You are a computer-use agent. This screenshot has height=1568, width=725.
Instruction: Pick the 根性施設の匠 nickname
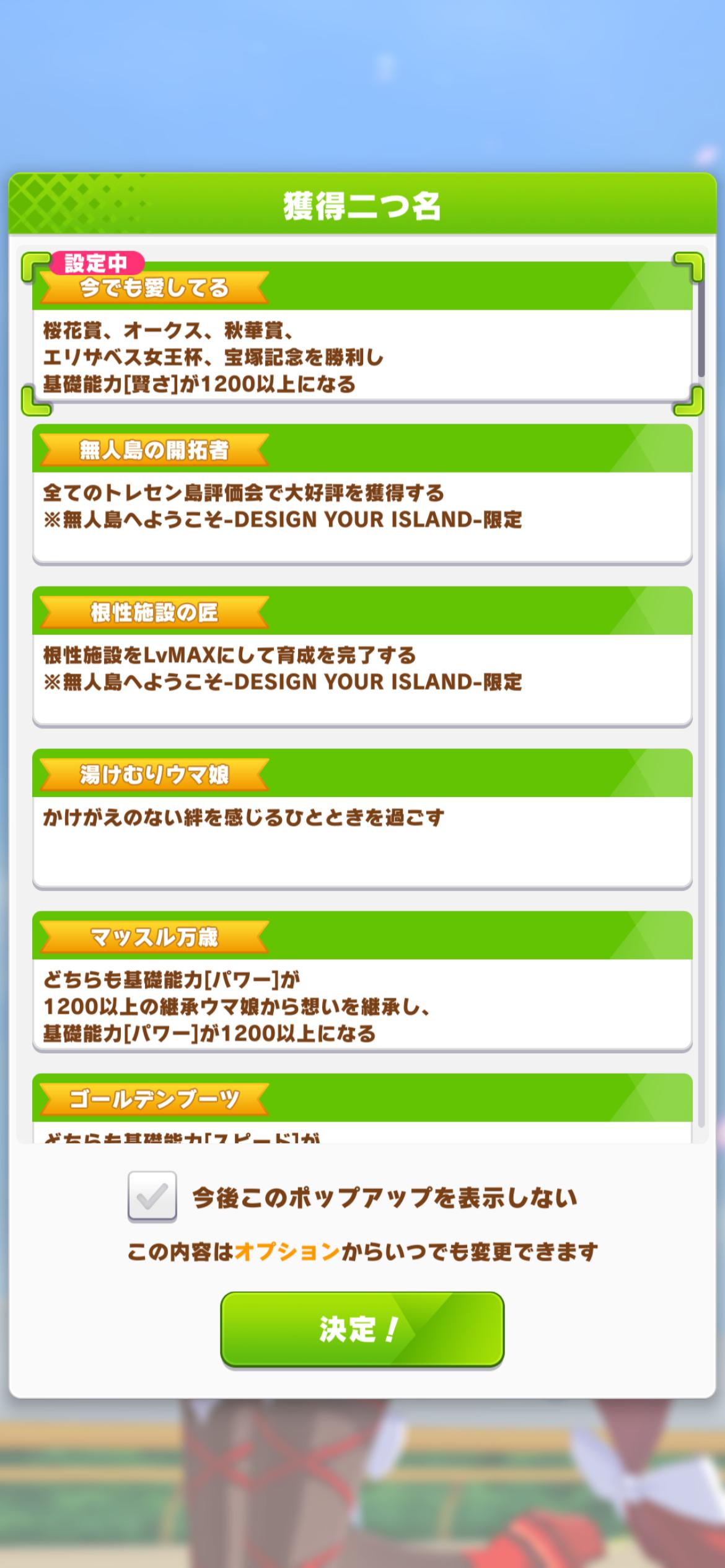click(x=362, y=658)
